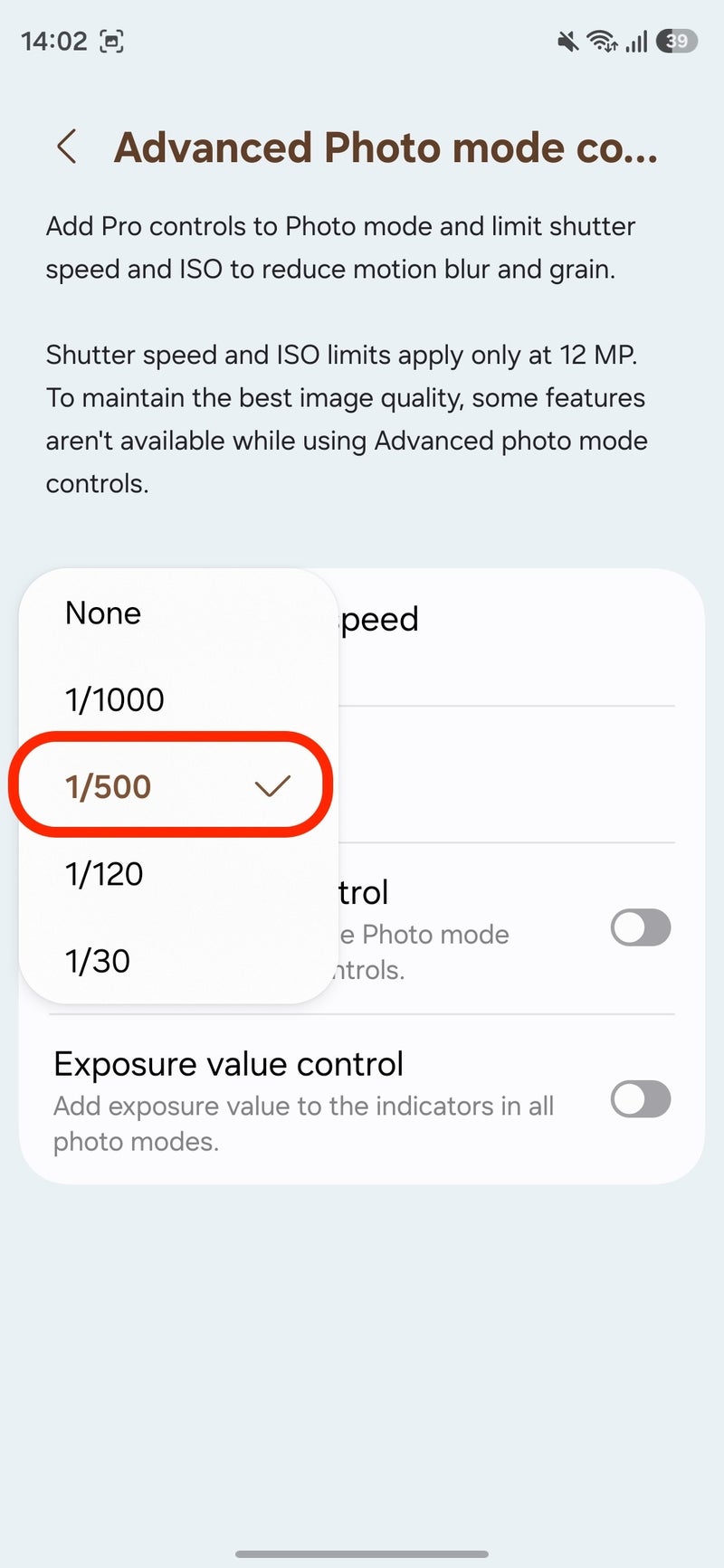Select None as the shutter speed limit
Viewport: 724px width, 1568px height.
178,613
